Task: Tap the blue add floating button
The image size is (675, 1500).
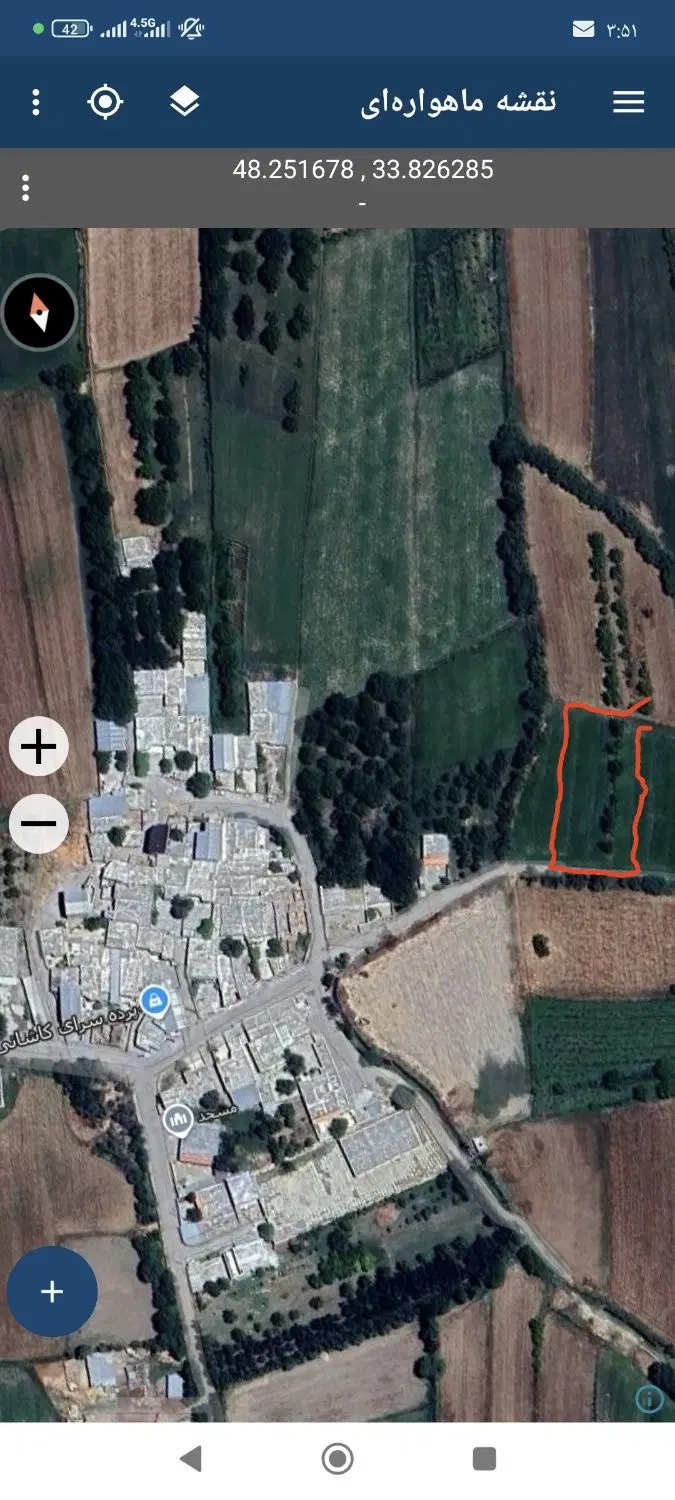Action: (x=52, y=1291)
